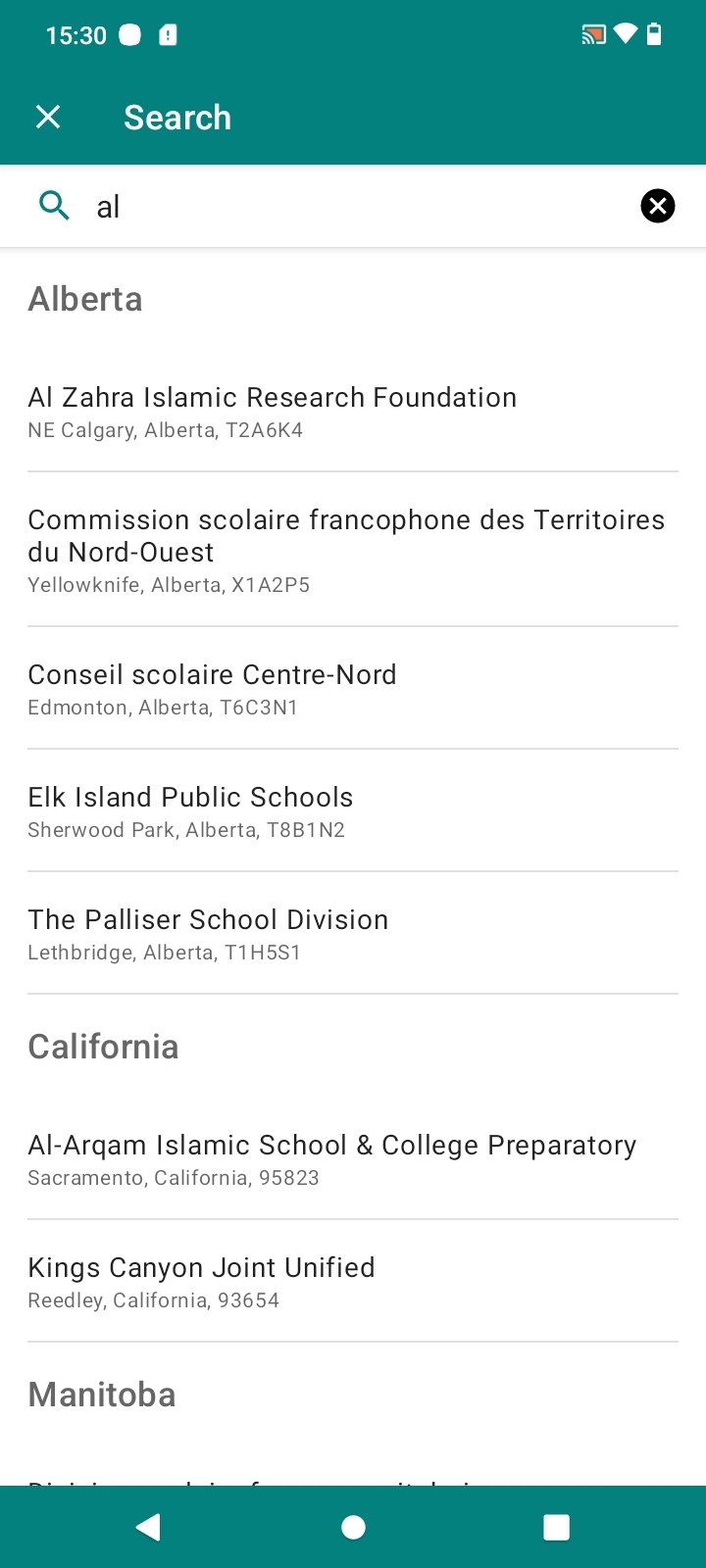Choose Conseil scolaire Centre-Nord in Edmonton

(353, 689)
